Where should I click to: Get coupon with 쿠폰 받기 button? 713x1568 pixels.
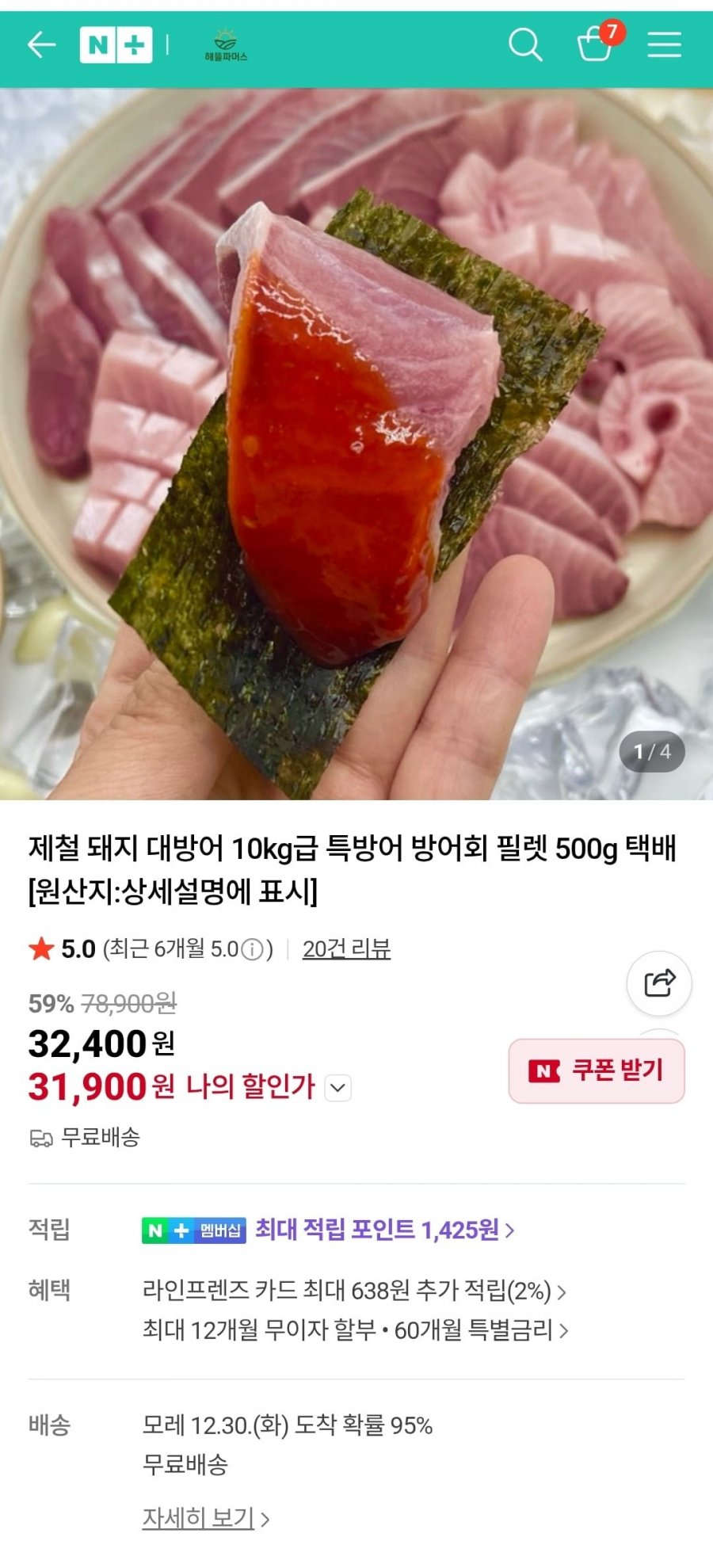[597, 1071]
